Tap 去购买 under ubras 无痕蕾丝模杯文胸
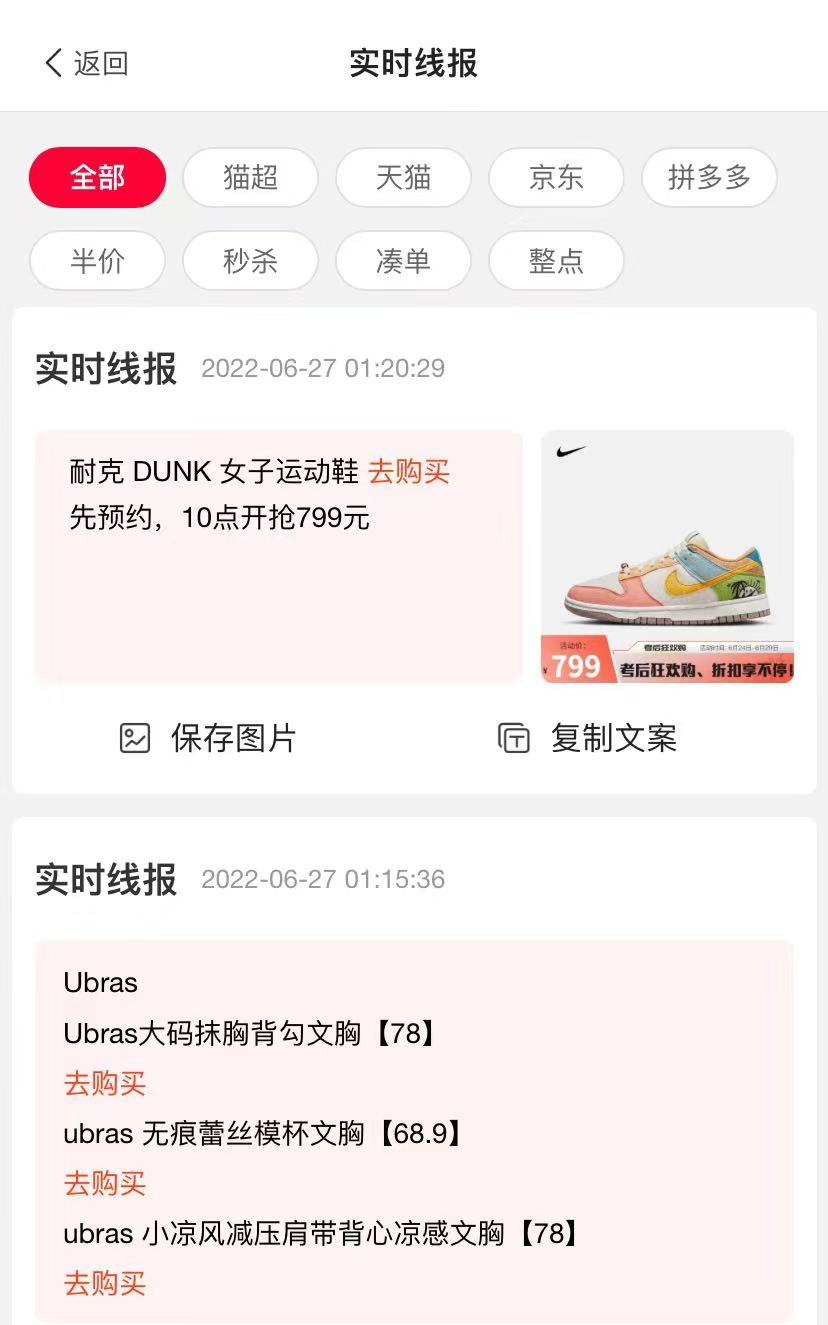 tap(105, 1183)
